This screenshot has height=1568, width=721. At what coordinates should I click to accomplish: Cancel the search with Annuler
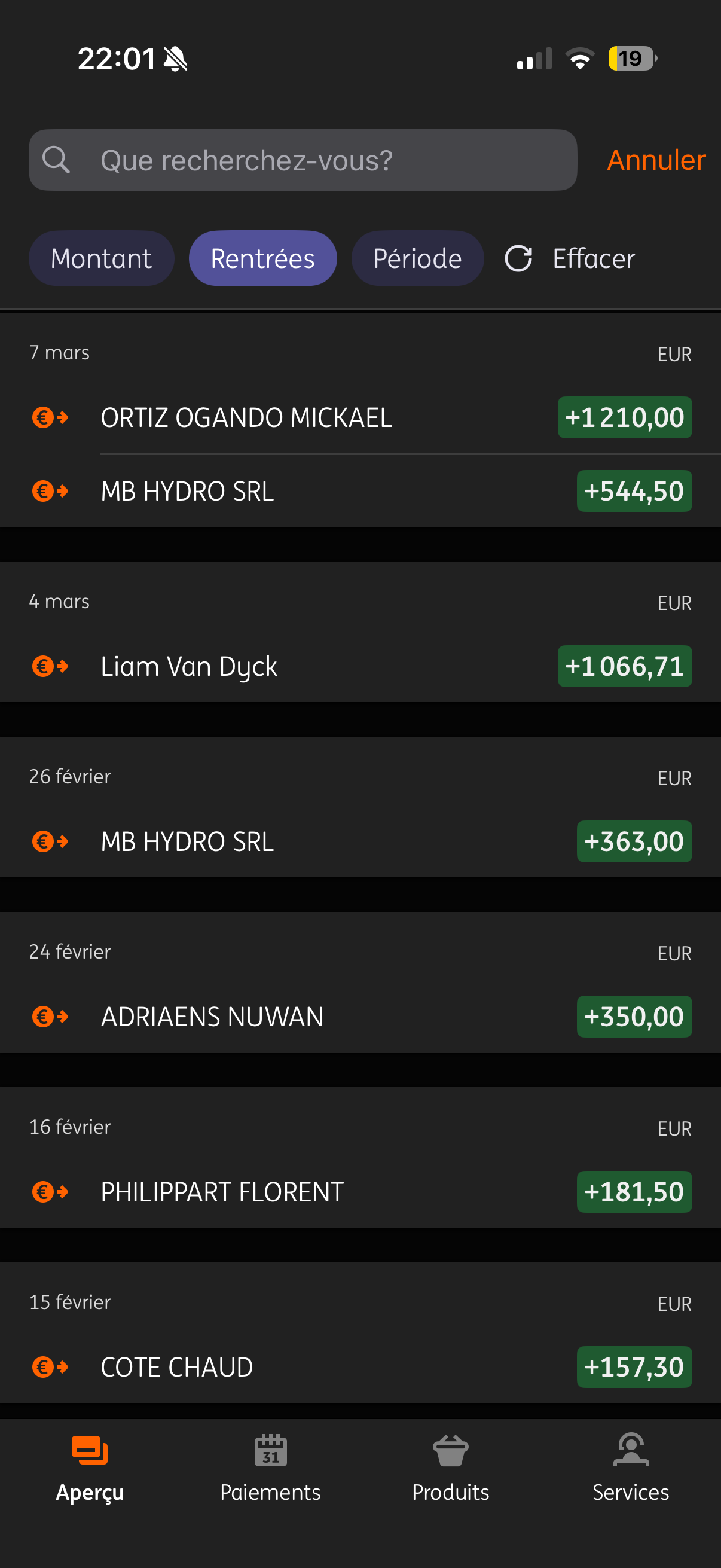(x=656, y=160)
